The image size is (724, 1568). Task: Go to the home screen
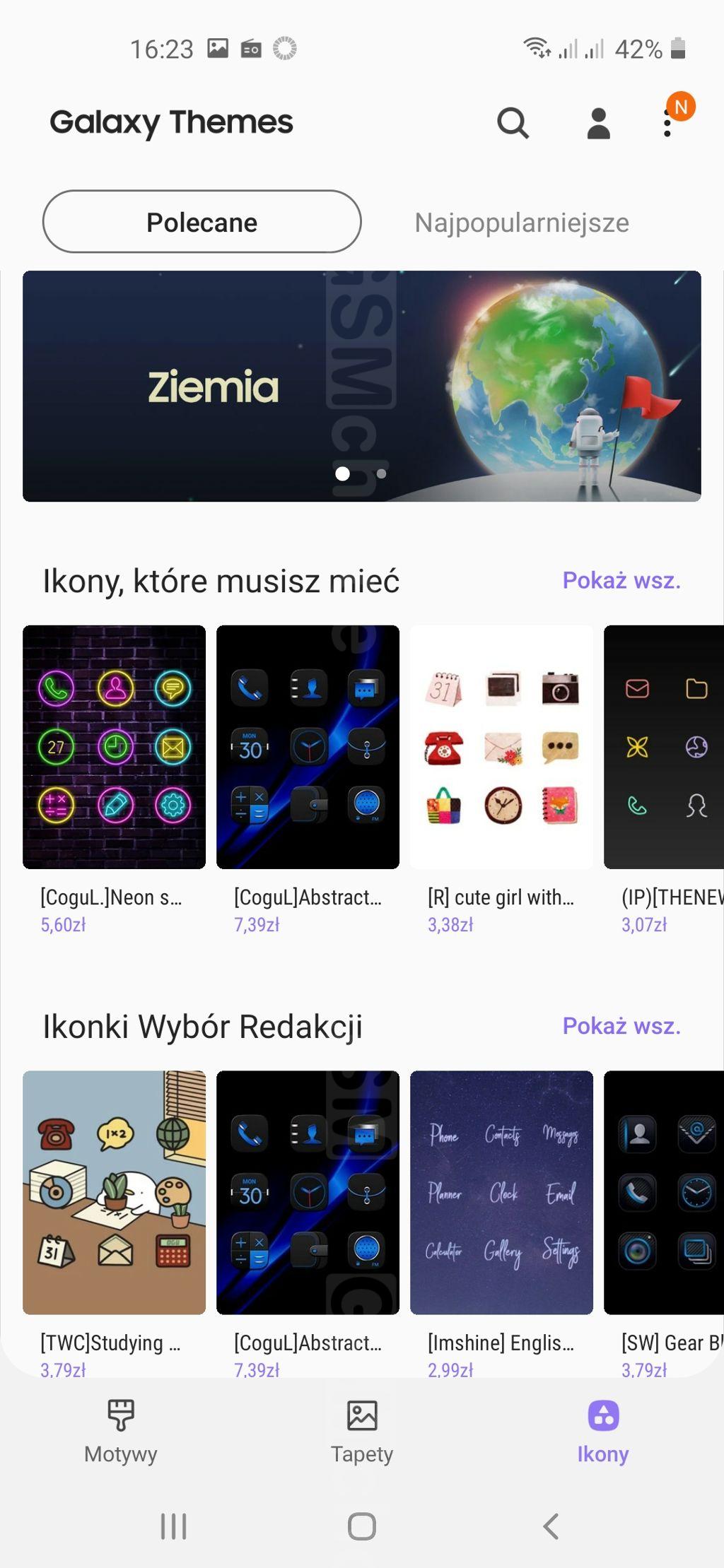pyautogui.click(x=362, y=1526)
